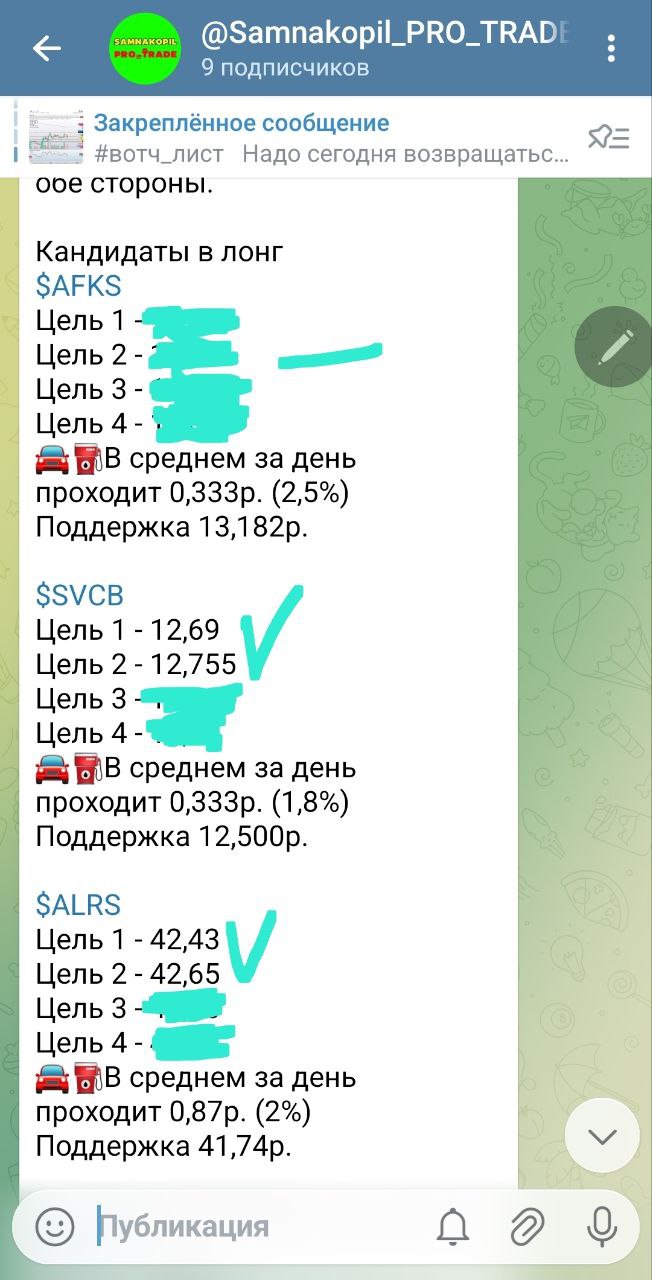Open the $SVCB ticker link
The width and height of the screenshot is (652, 1280).
click(80, 596)
